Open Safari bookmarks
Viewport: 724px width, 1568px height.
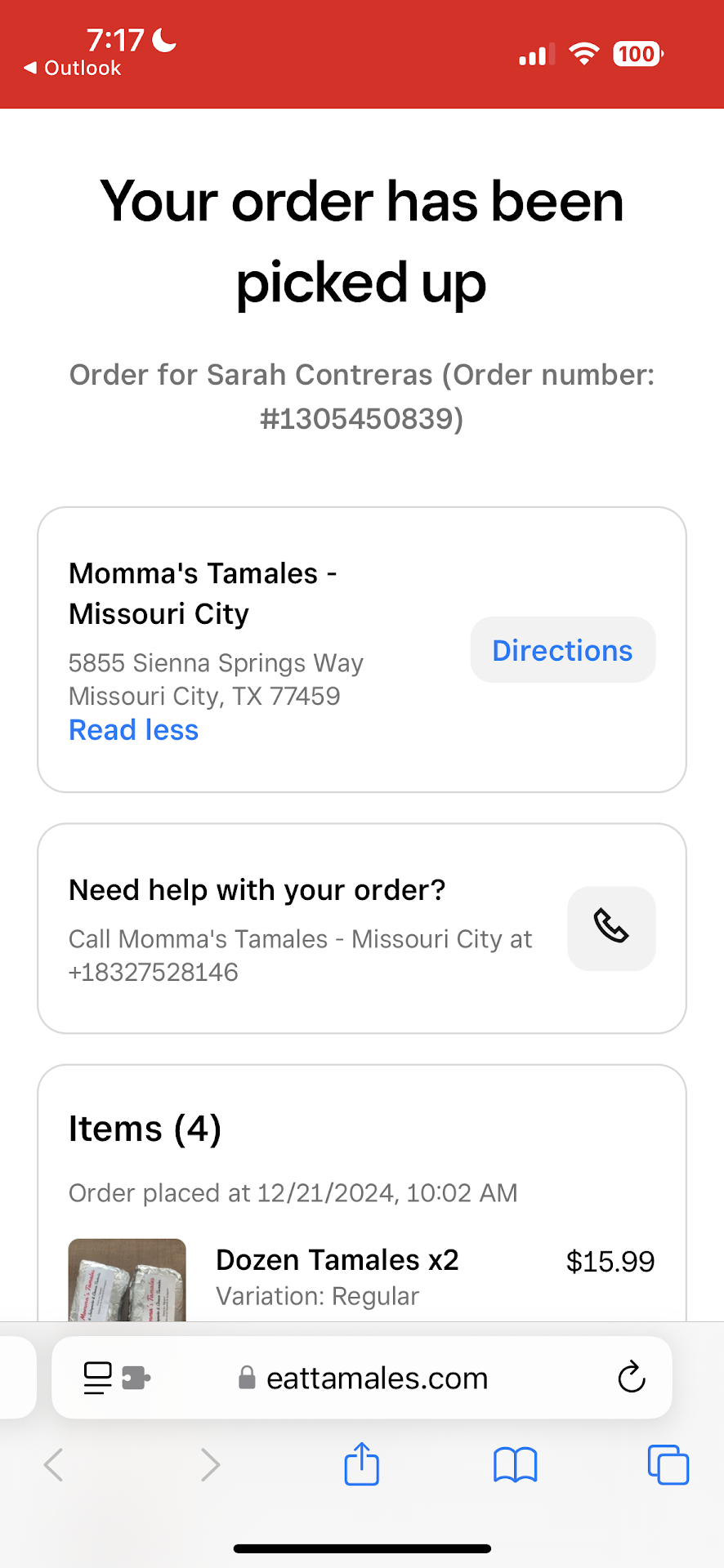(x=515, y=1463)
